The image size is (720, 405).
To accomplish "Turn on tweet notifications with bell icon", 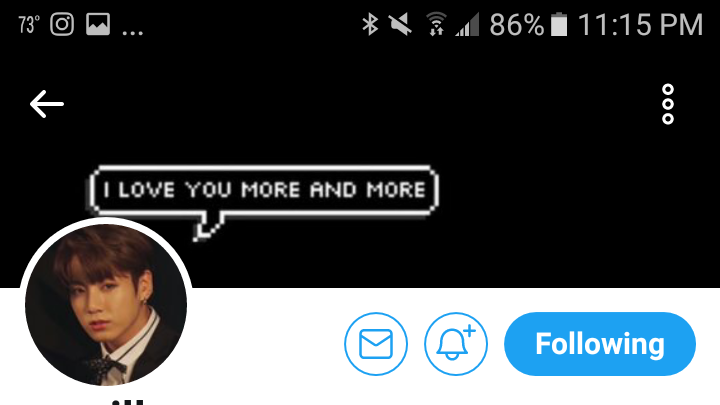I will pyautogui.click(x=456, y=345).
